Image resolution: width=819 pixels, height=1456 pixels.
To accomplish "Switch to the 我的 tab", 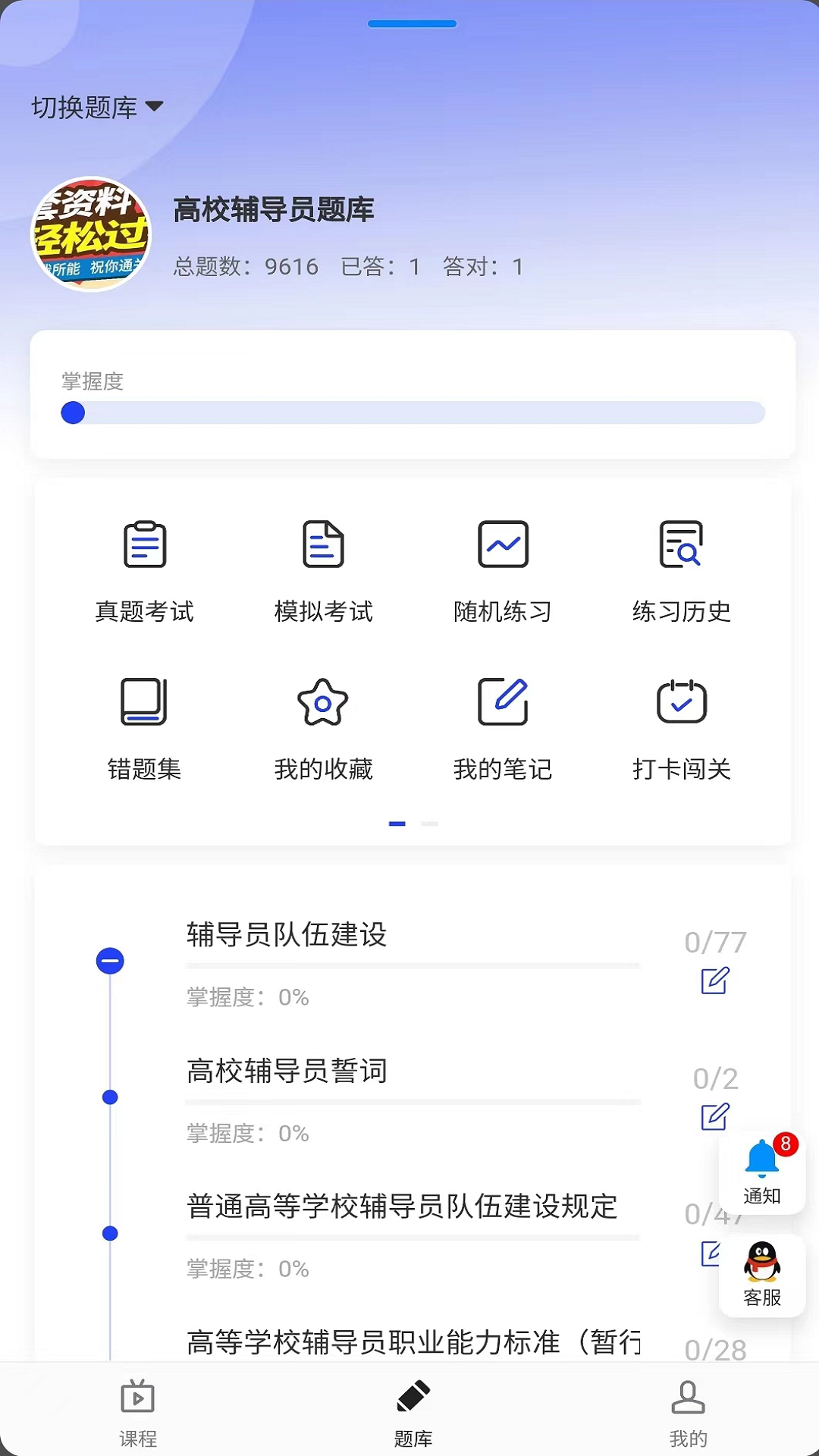I will [x=688, y=1413].
